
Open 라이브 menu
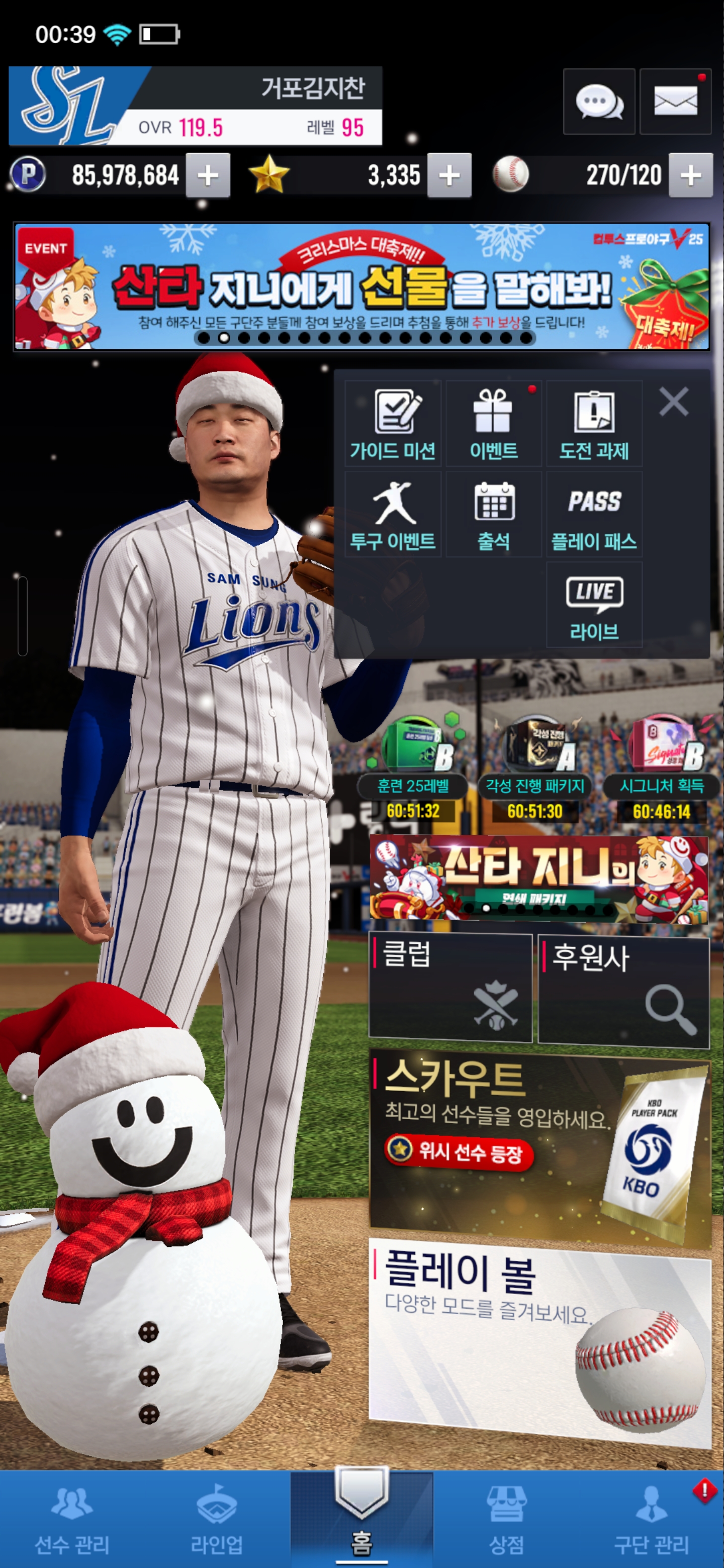594,605
